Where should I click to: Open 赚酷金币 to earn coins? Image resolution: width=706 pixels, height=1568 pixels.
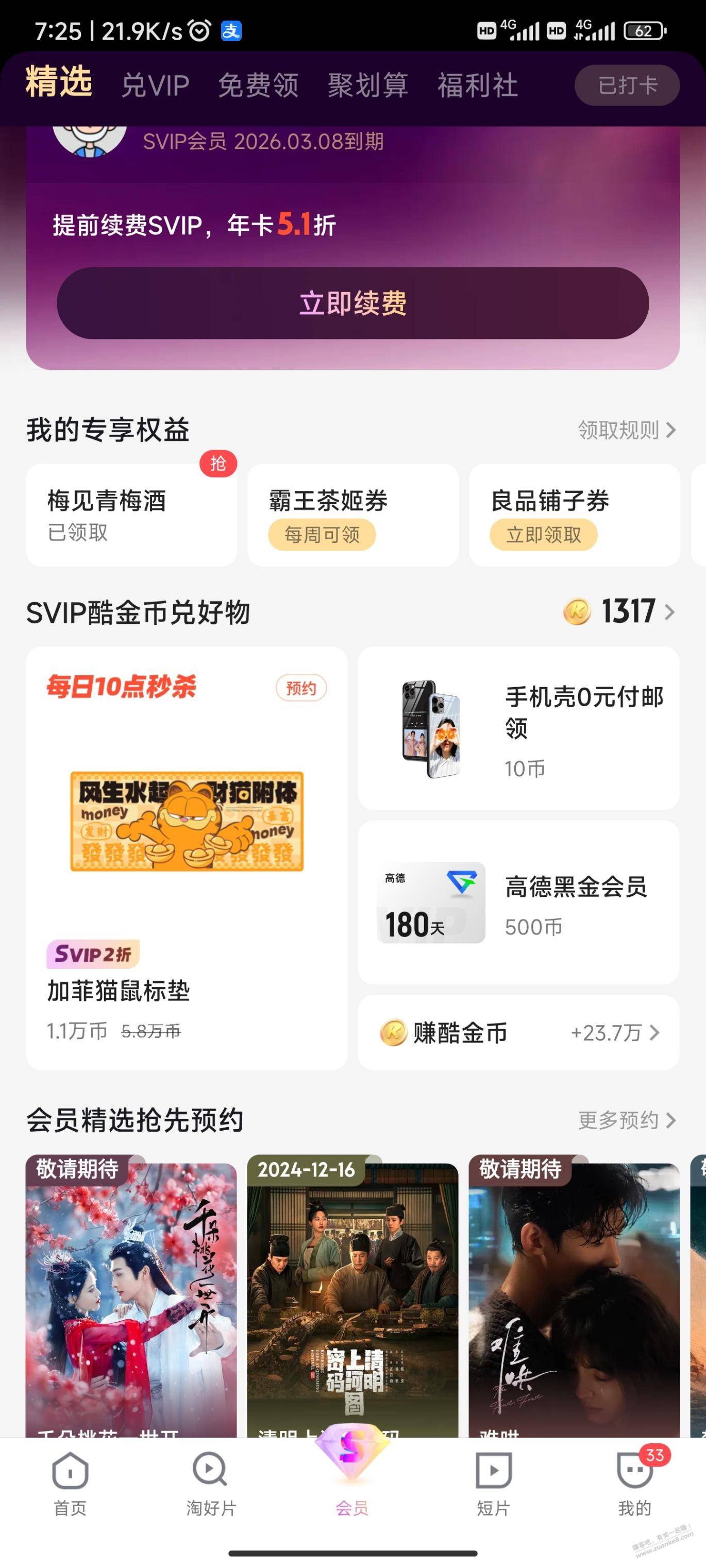[x=518, y=1033]
